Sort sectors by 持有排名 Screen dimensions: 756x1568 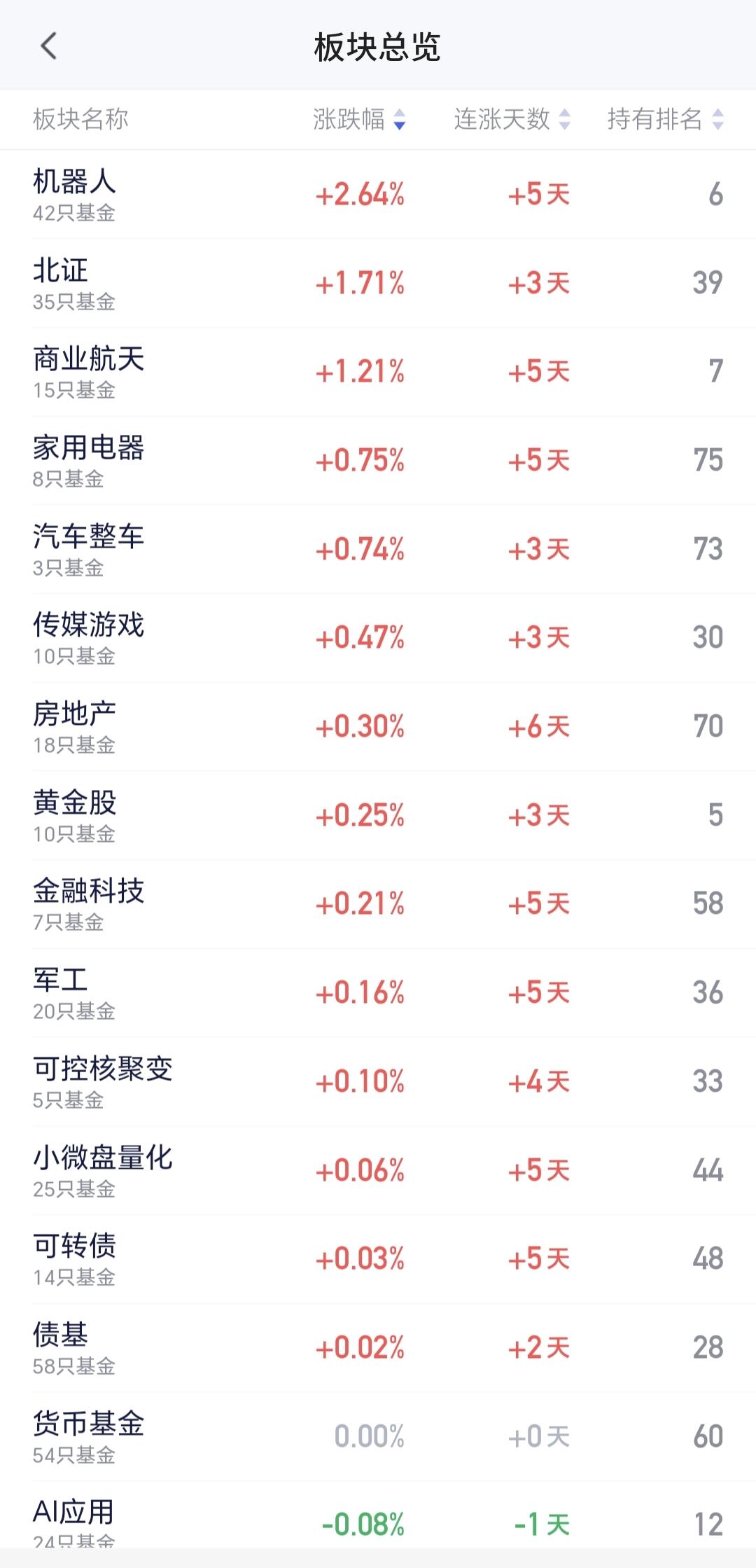pyautogui.click(x=665, y=119)
